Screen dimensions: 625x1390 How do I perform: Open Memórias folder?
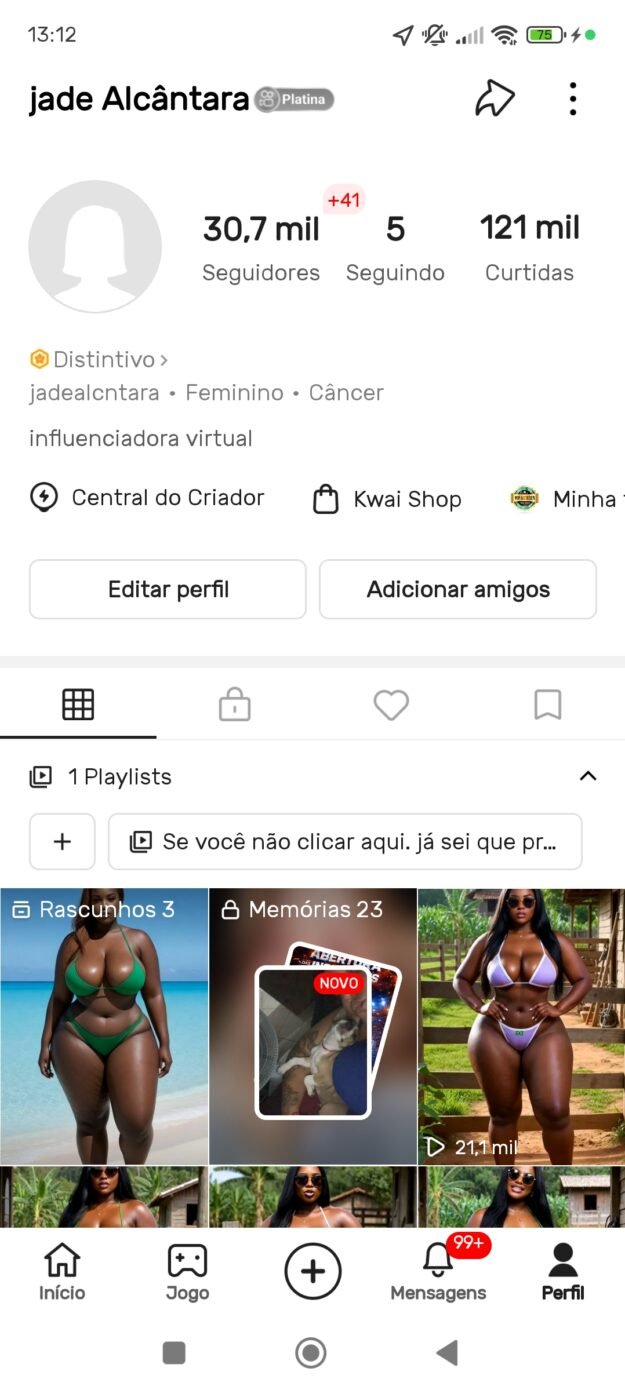[x=312, y=1025]
